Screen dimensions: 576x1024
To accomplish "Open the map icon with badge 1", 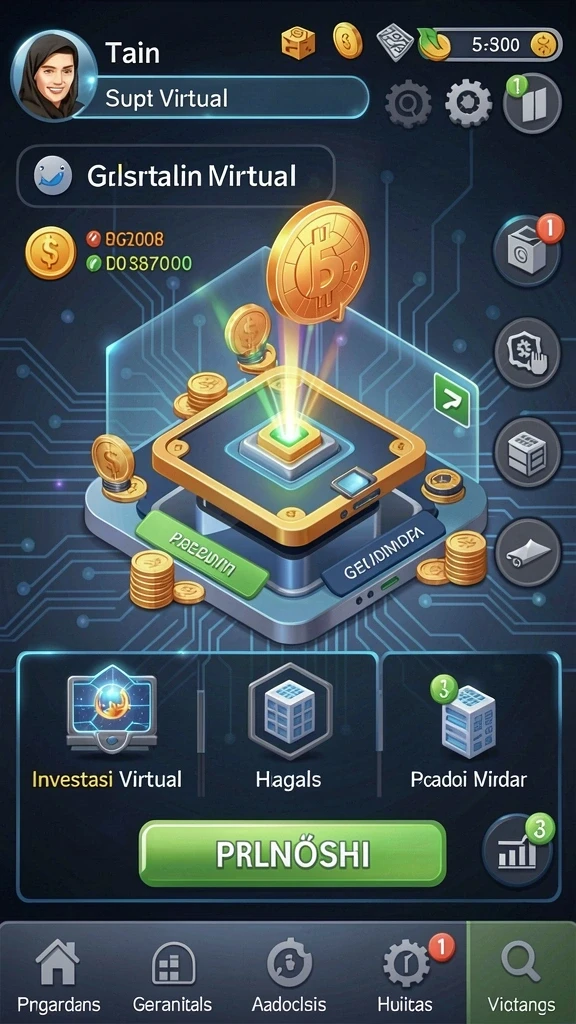I will (532, 103).
